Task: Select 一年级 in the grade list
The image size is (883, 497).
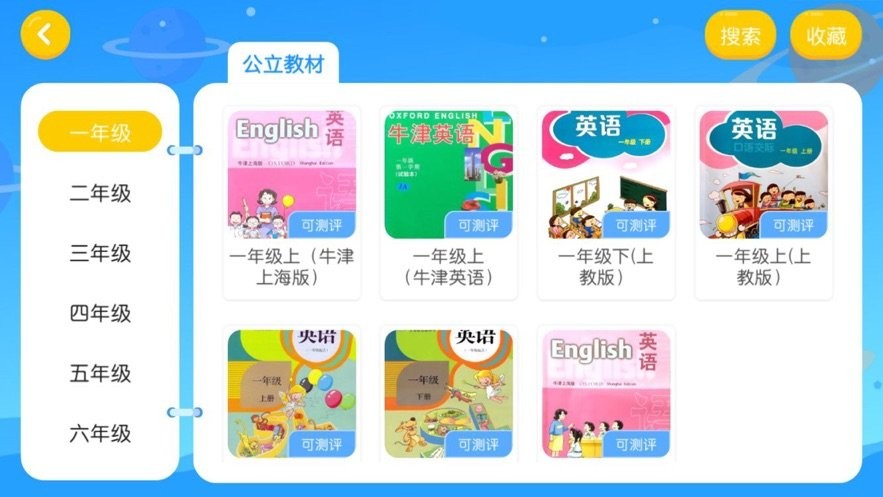Action: [x=100, y=132]
